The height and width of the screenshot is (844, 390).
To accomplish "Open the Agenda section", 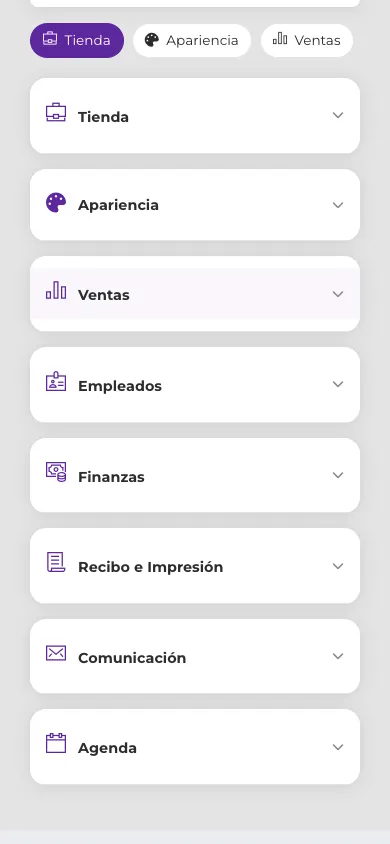I will click(x=195, y=747).
